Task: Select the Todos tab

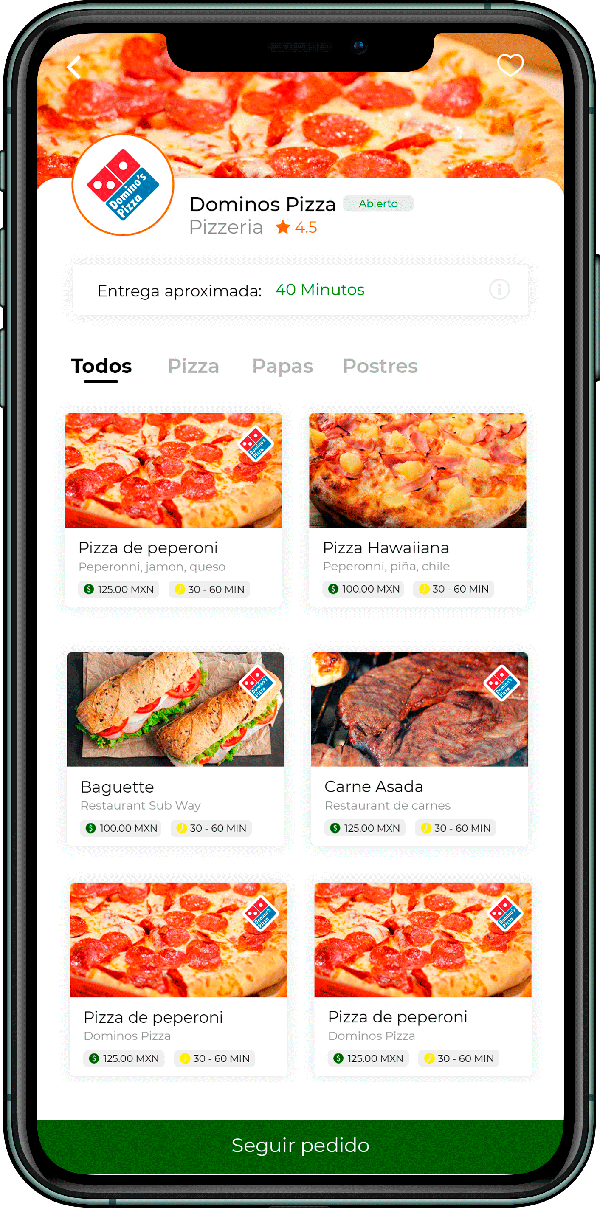Action: (101, 366)
